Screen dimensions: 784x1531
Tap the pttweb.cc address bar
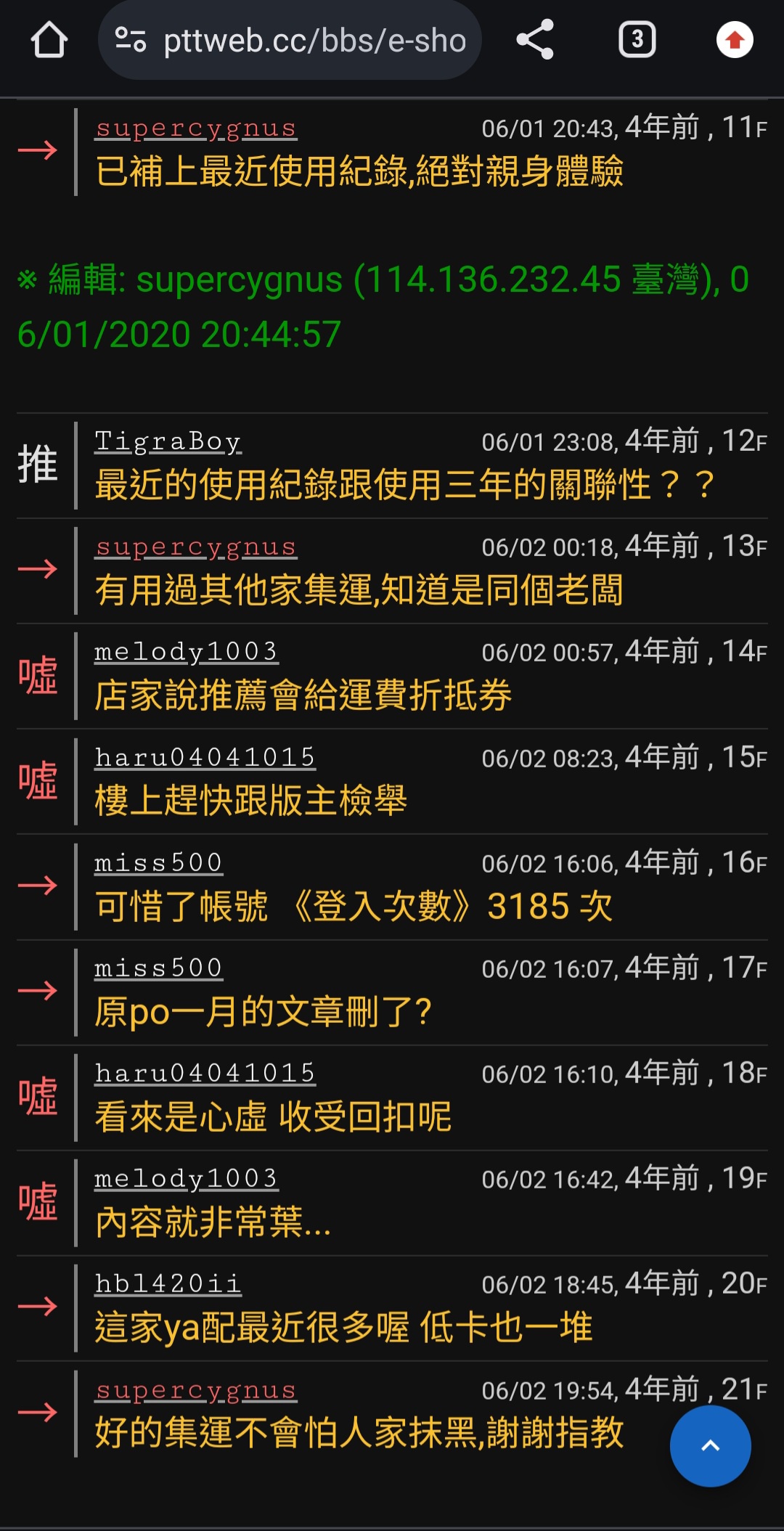pos(290,40)
